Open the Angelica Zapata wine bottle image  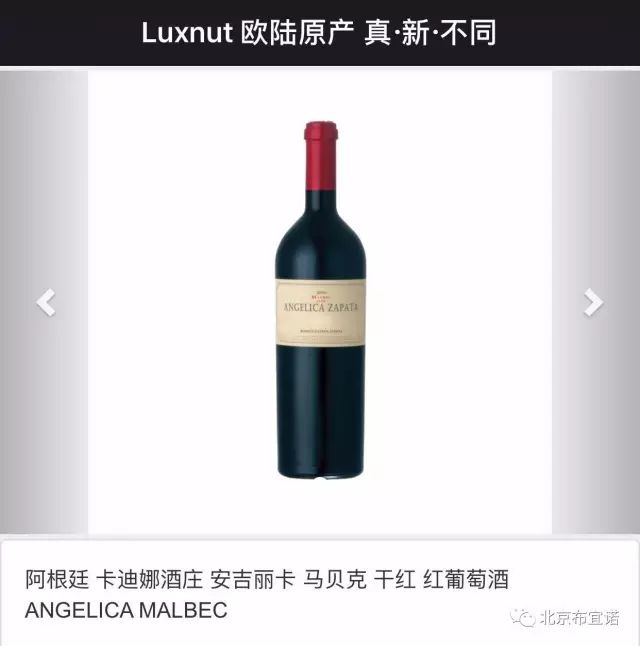pos(319,300)
